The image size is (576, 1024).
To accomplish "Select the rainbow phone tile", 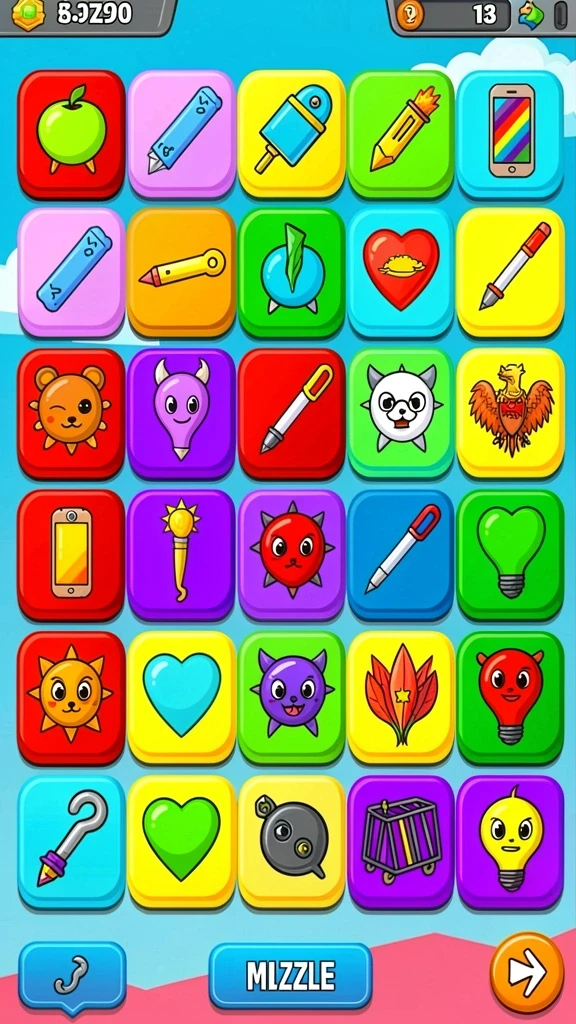I will pos(510,134).
